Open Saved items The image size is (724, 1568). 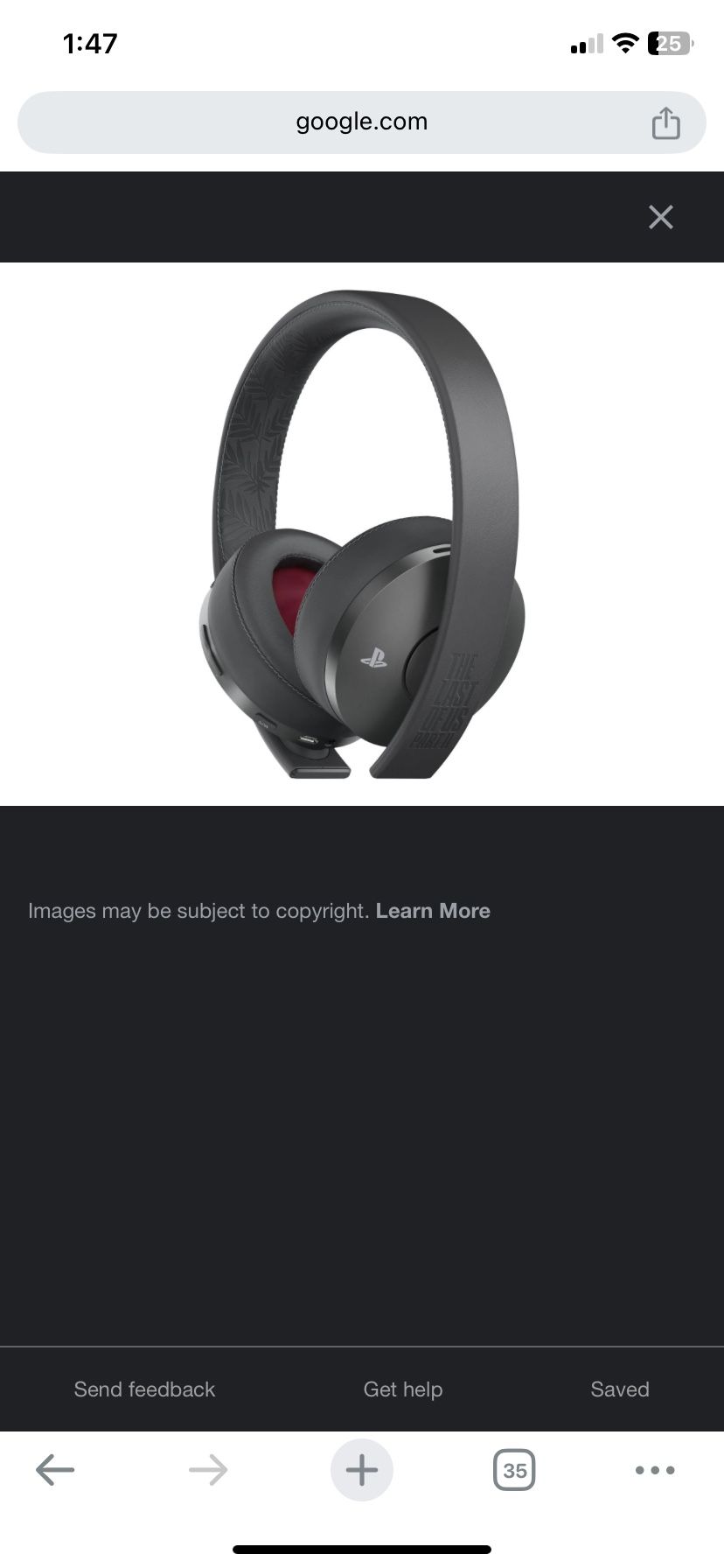coord(619,1389)
